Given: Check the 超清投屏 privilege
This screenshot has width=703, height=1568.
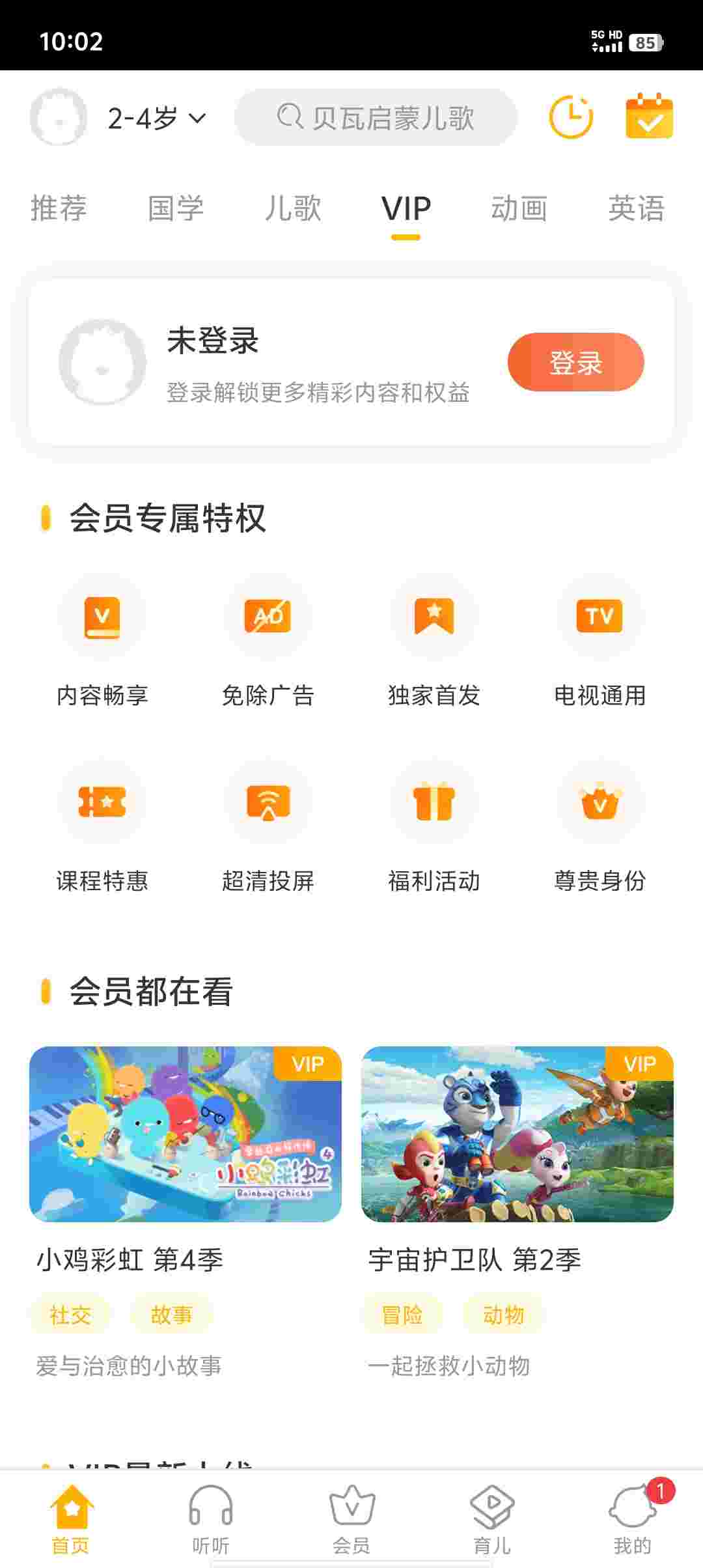Looking at the screenshot, I should tap(268, 827).
